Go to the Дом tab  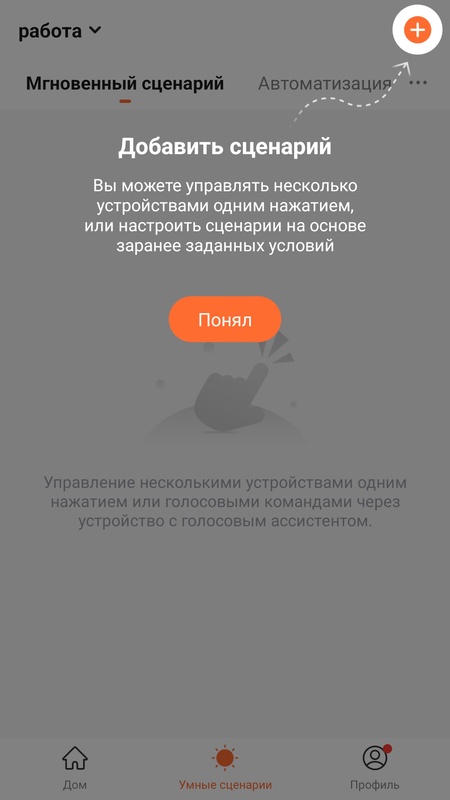coord(74,767)
